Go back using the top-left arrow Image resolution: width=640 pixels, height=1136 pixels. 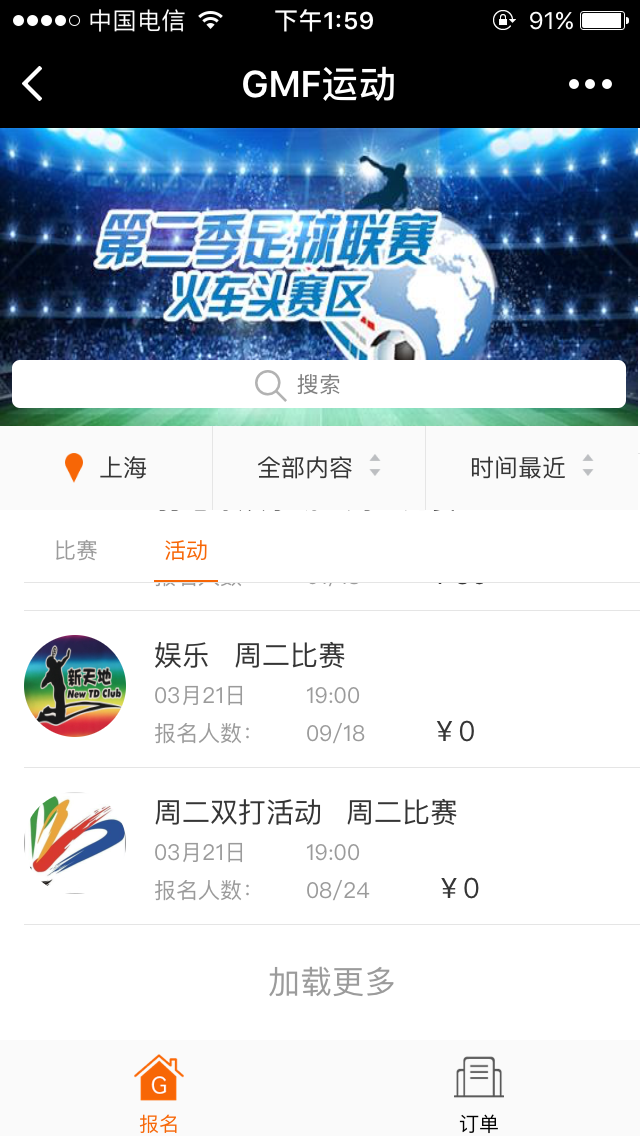click(x=33, y=84)
